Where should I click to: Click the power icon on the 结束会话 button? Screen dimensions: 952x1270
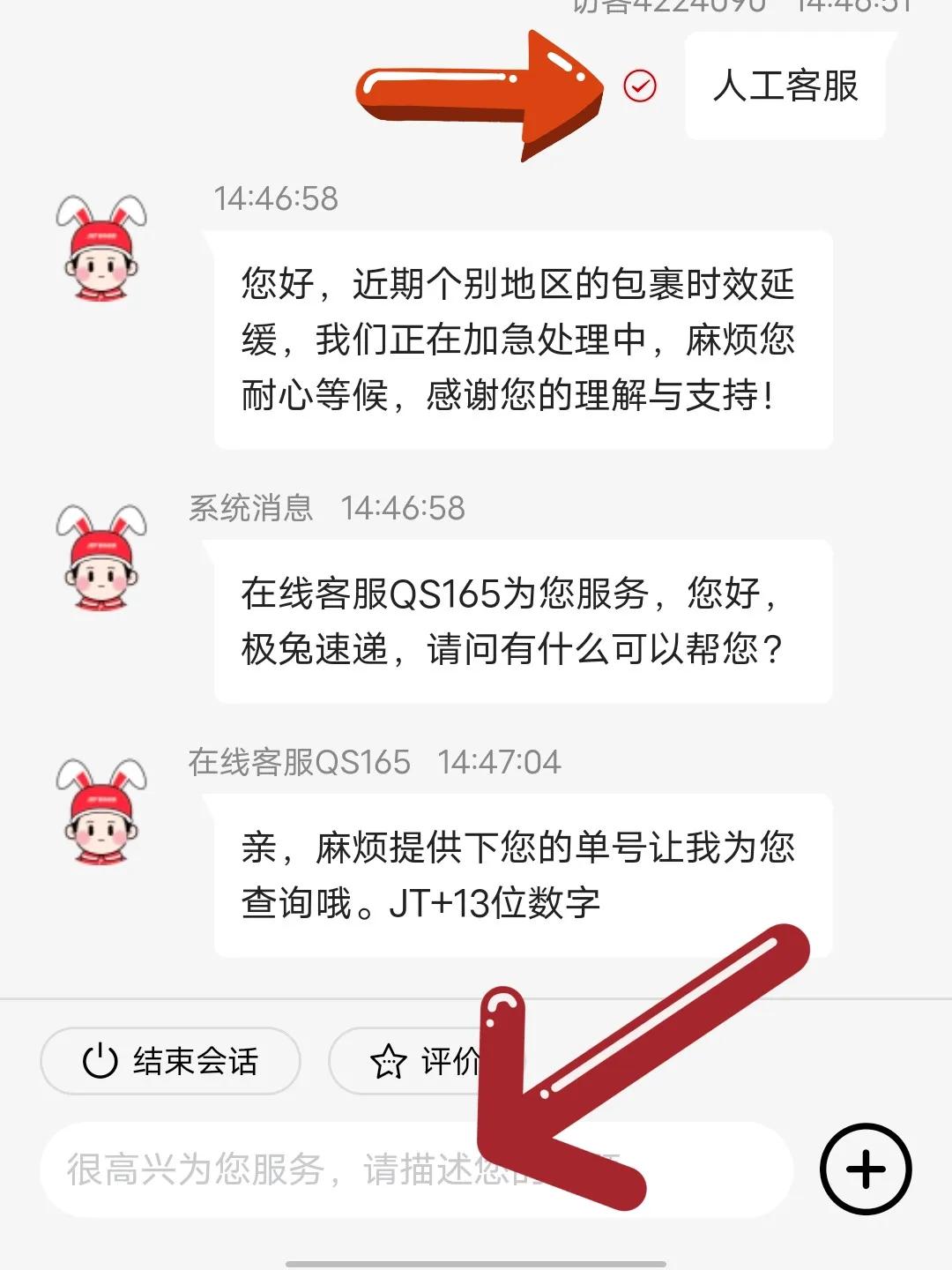point(100,1062)
